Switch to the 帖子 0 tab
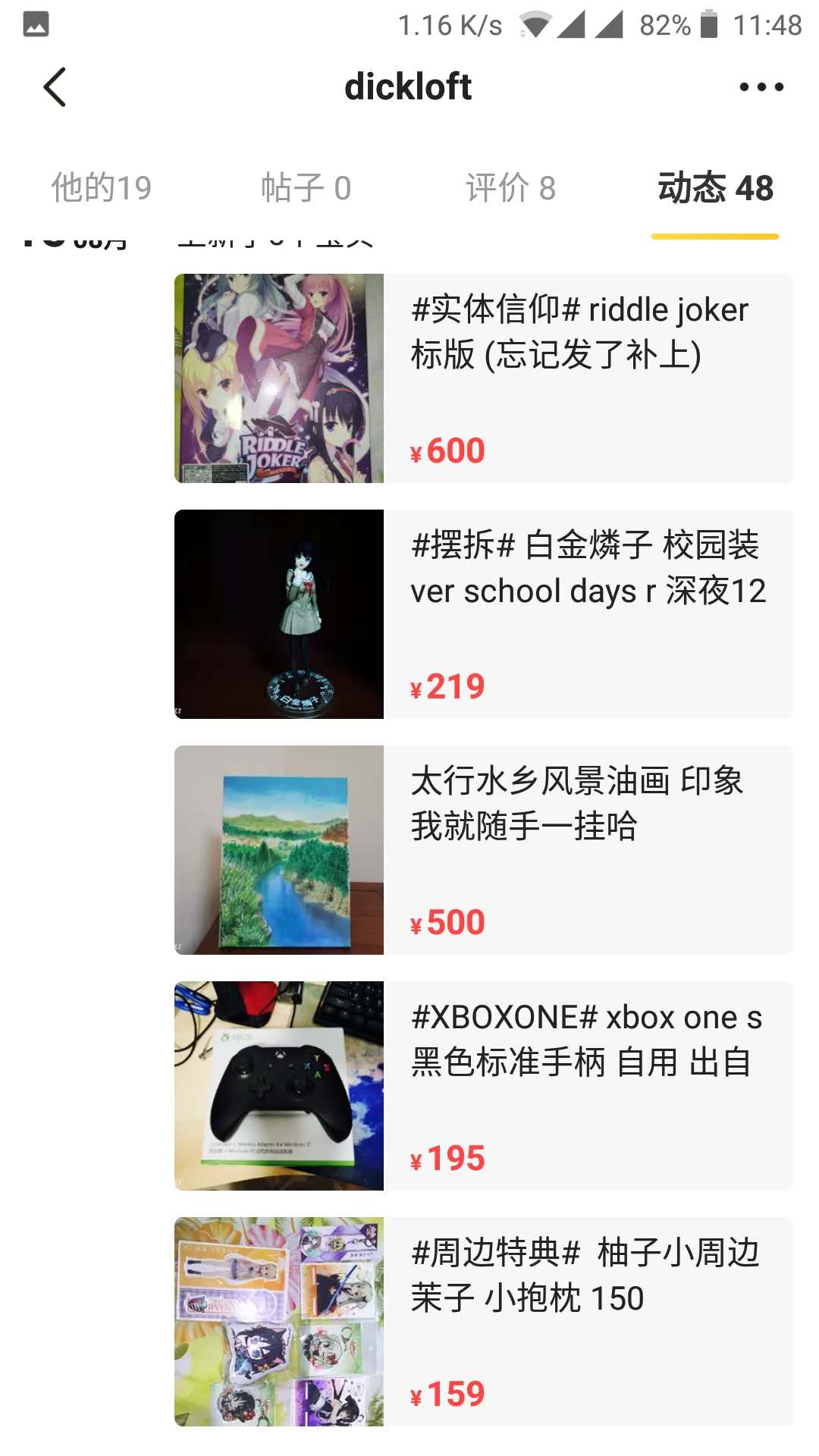819x1456 pixels. coord(306,188)
